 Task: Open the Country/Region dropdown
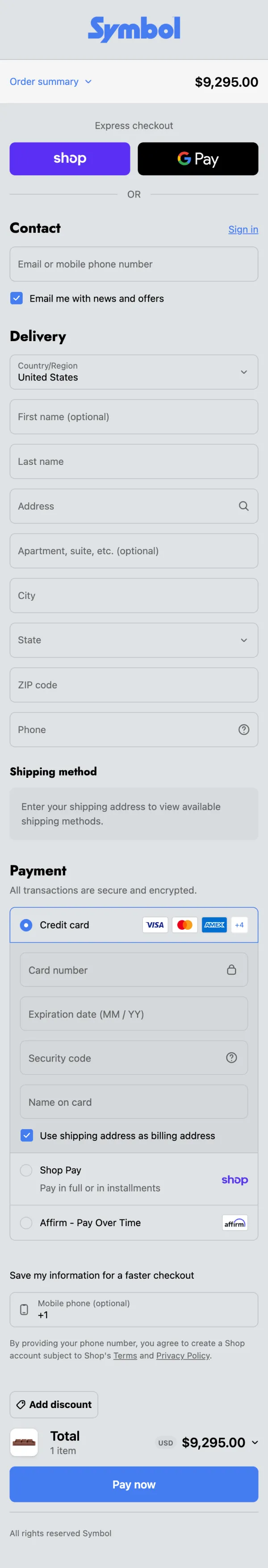[134, 372]
